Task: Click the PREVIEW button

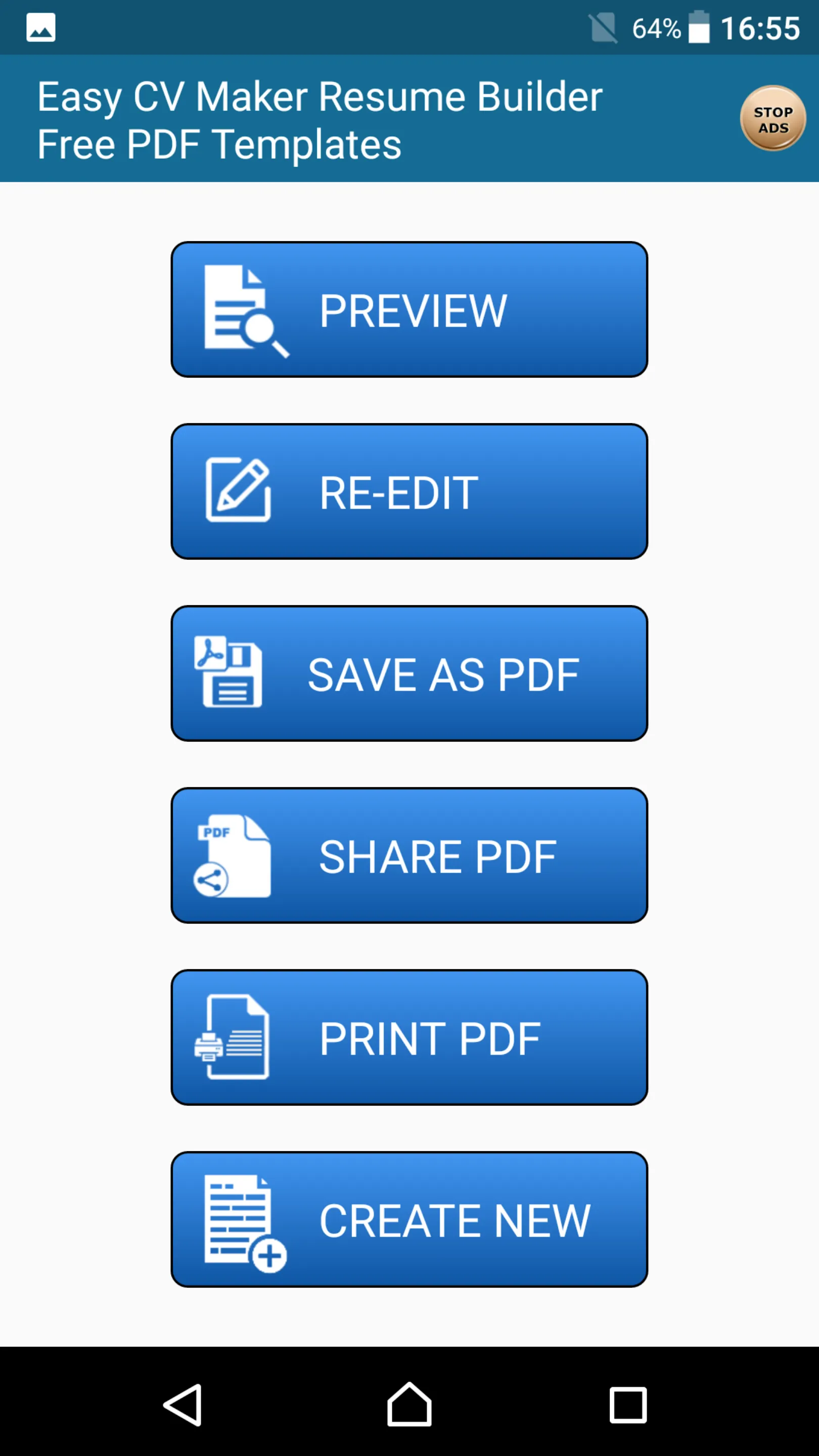Action: click(x=409, y=310)
